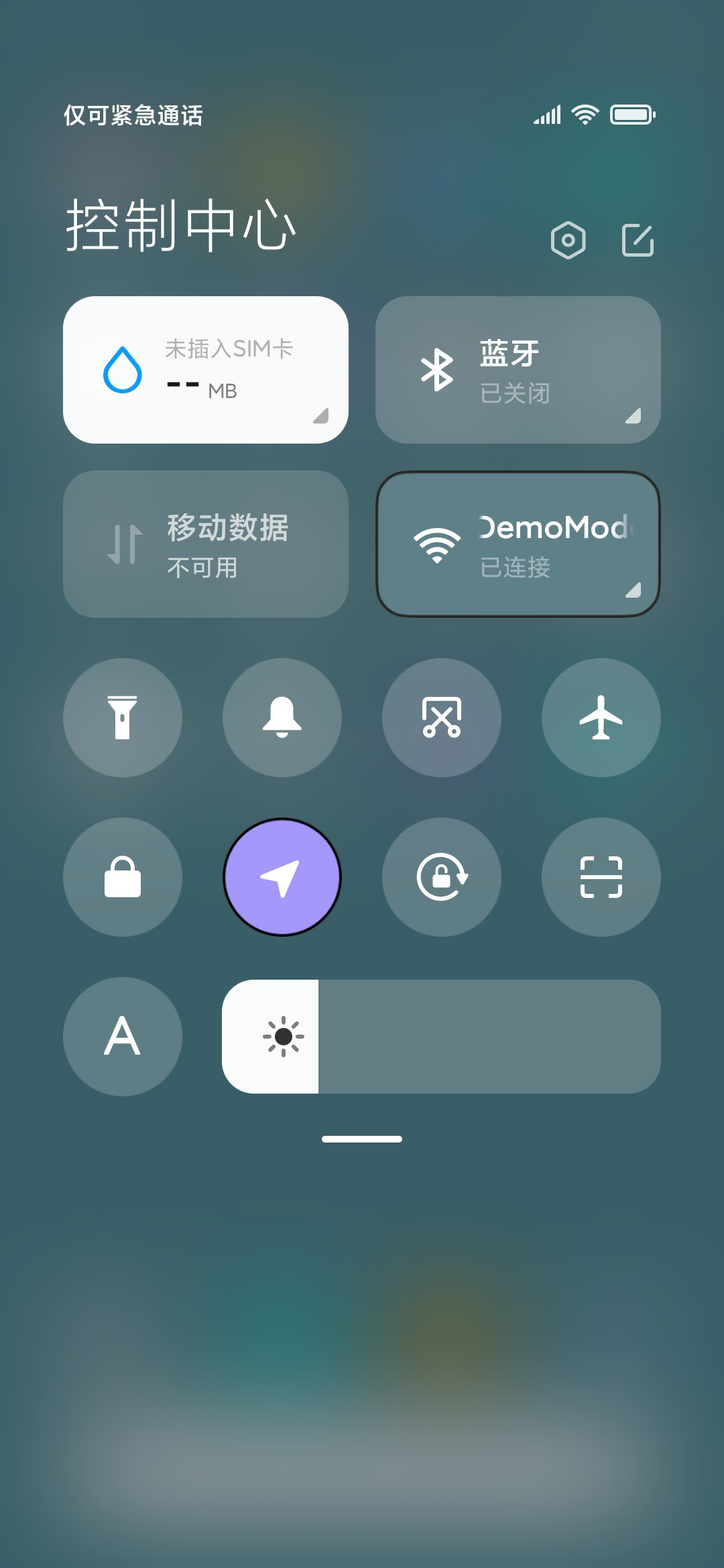Tap the lock screen padlock button
Viewport: 724px width, 1568px height.
(x=123, y=877)
